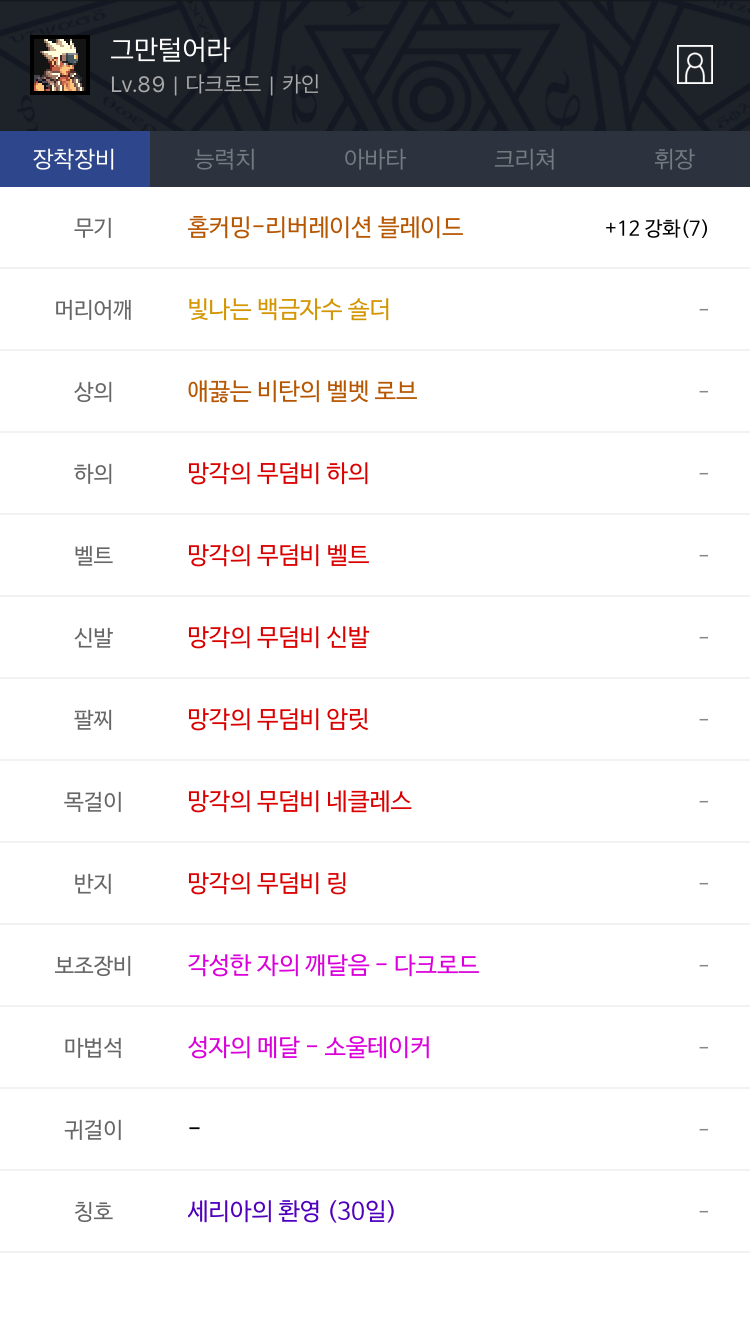Select the 장착장비 tab
This screenshot has height=1334, width=750.
[x=75, y=159]
